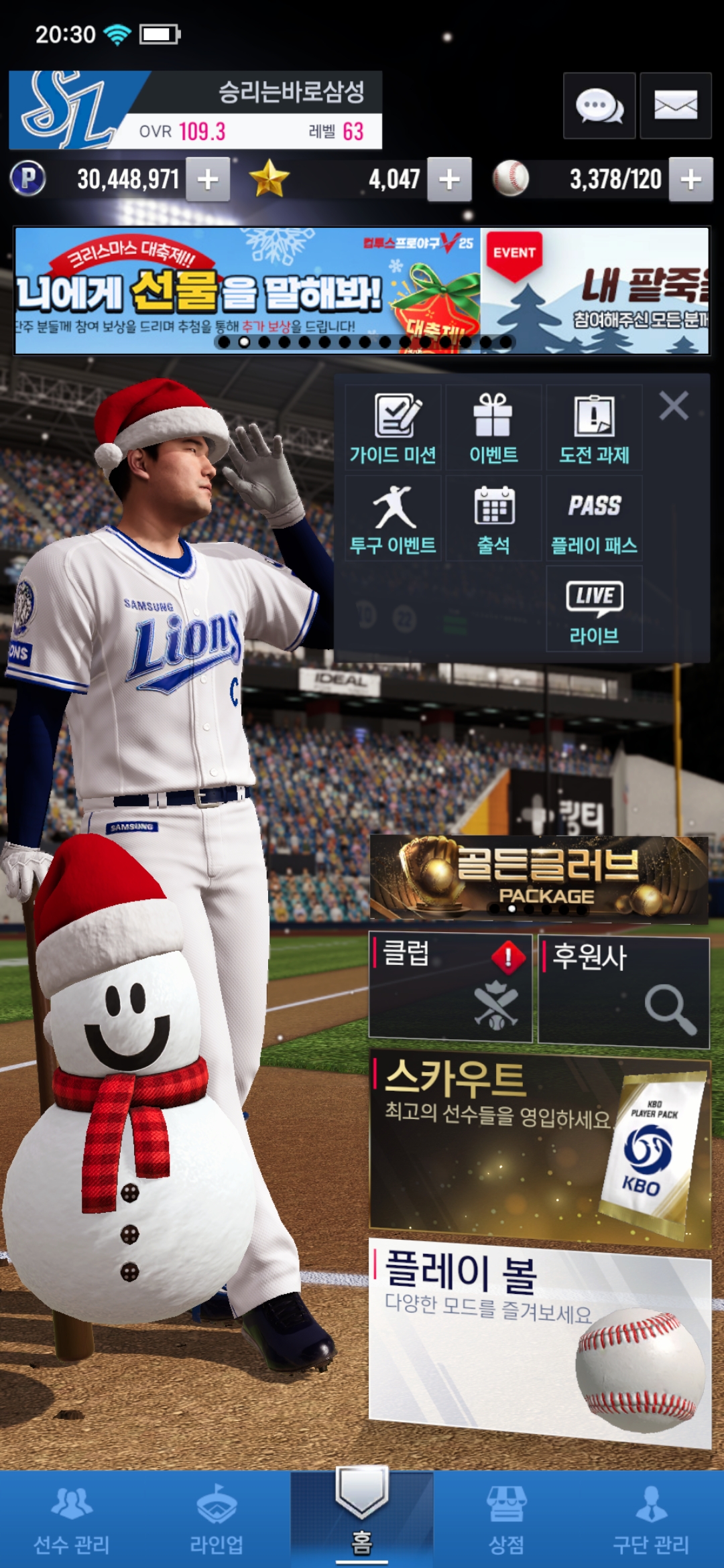Open the chat bubble icon
Viewport: 724px width, 1568px height.
pos(599,106)
